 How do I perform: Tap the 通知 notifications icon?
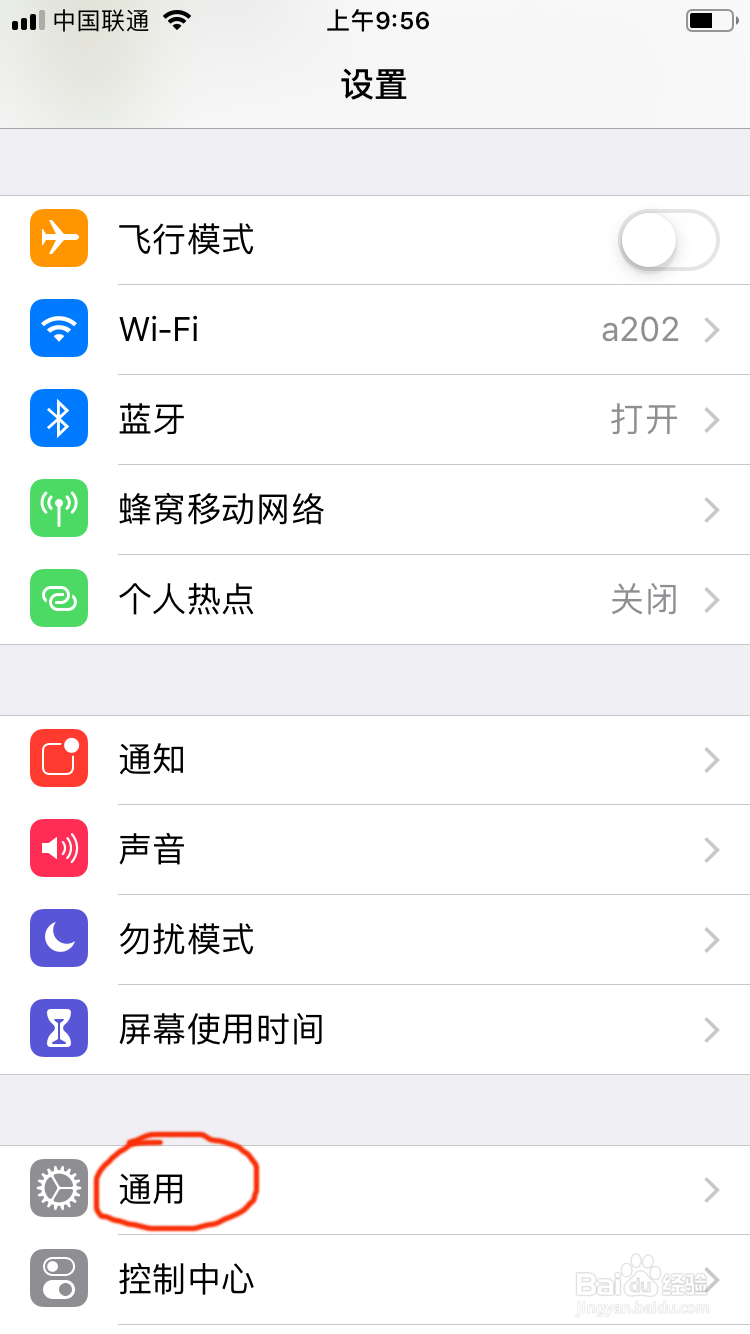pyautogui.click(x=58, y=758)
